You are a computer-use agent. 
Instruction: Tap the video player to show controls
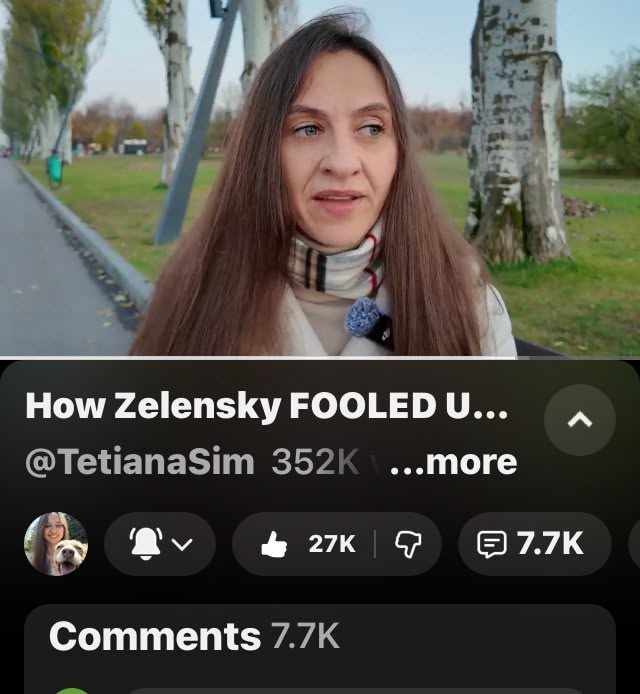(320, 178)
